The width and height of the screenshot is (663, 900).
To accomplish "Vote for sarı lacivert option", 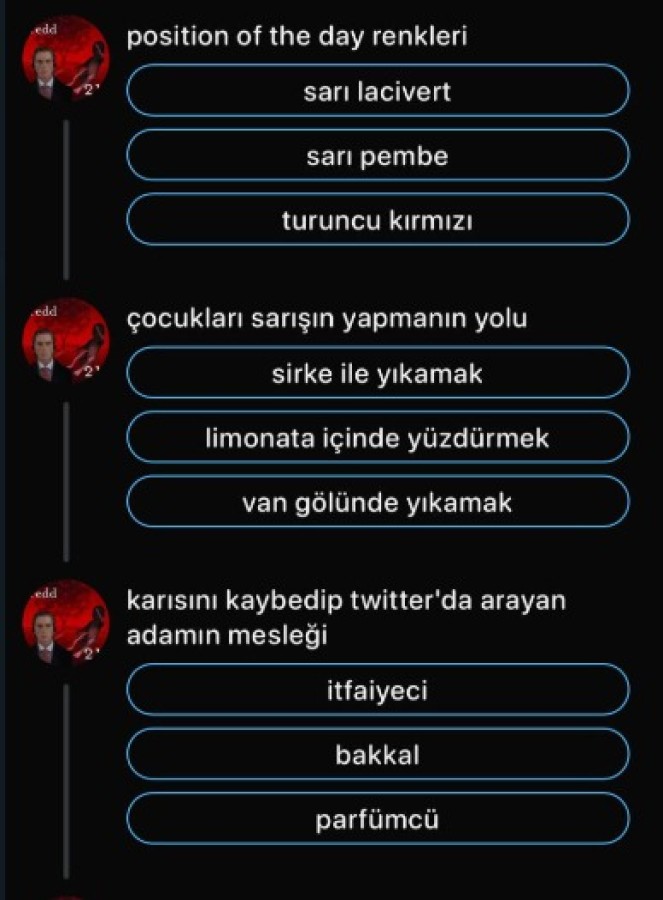I will pyautogui.click(x=378, y=92).
